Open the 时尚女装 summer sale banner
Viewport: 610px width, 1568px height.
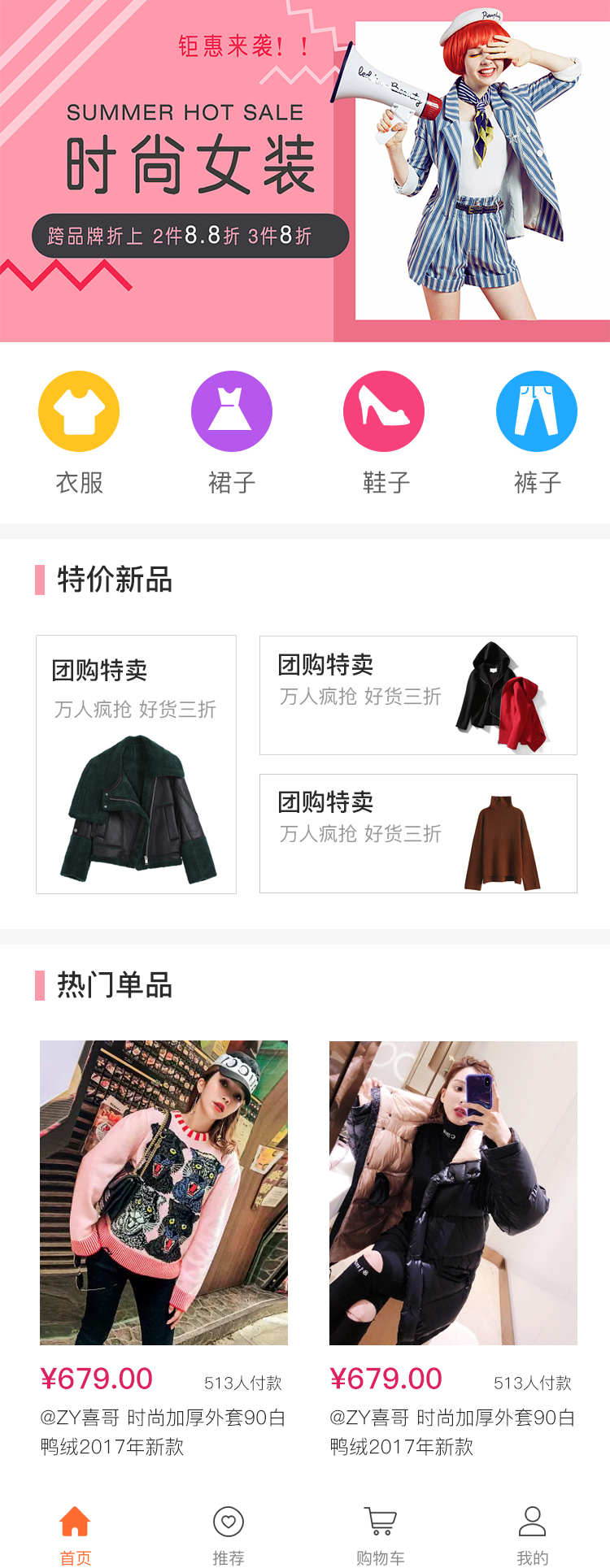click(x=305, y=171)
